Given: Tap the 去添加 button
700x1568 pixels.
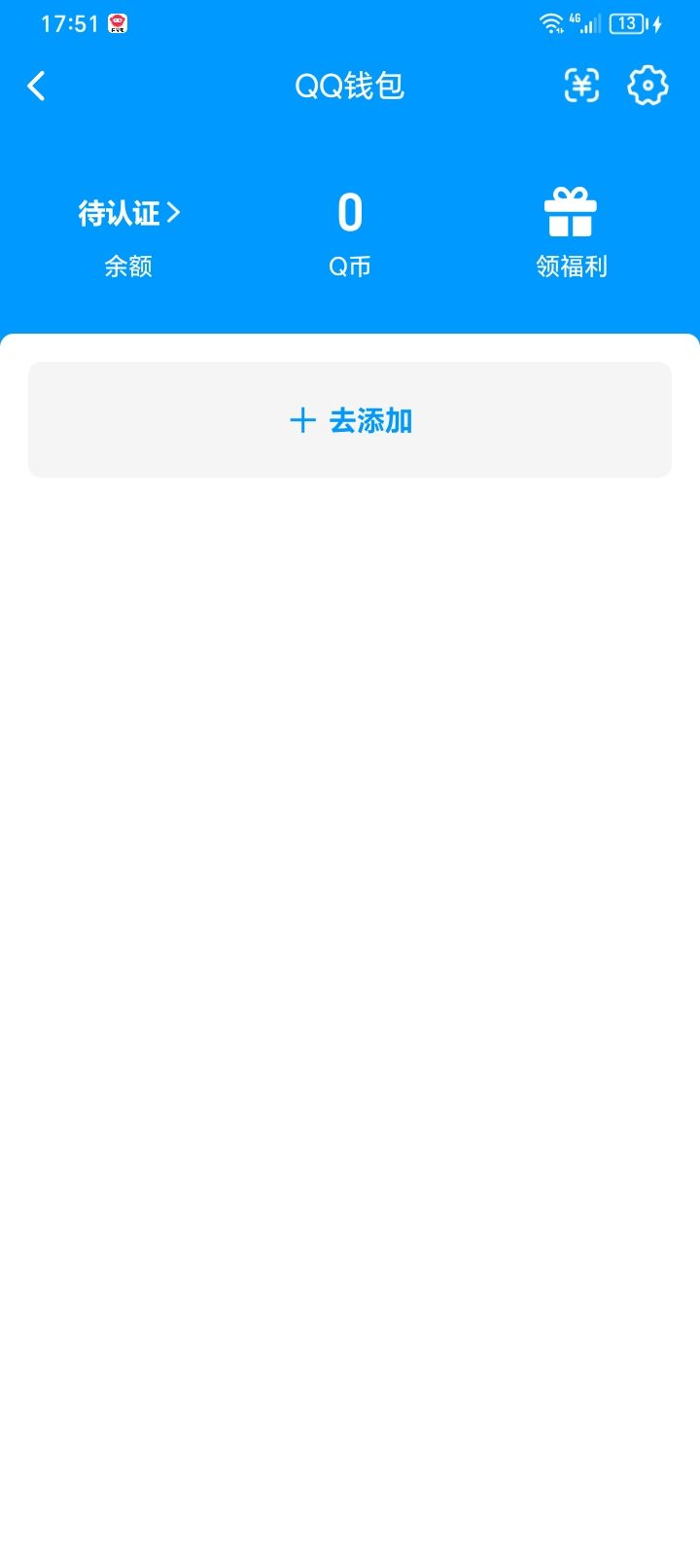Looking at the screenshot, I should click(x=350, y=420).
